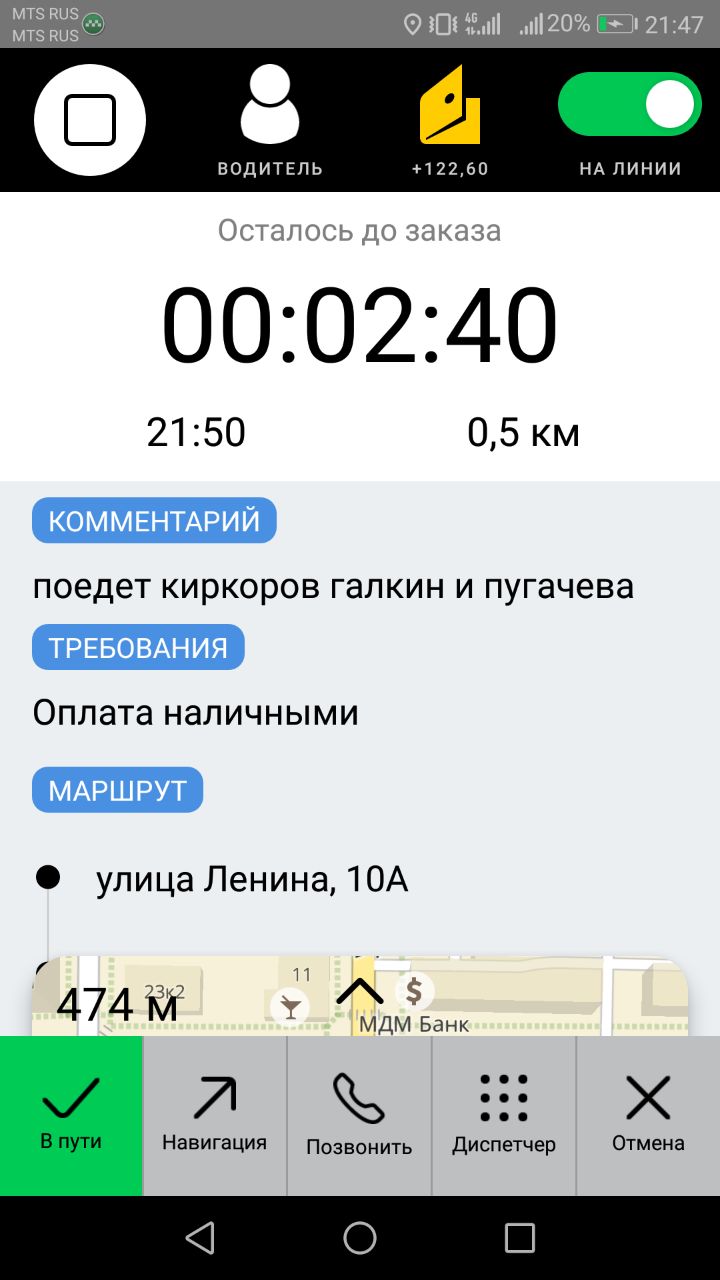Screen dimensions: 720x1280
Task: Tap the white square stop button
Action: 90,120
